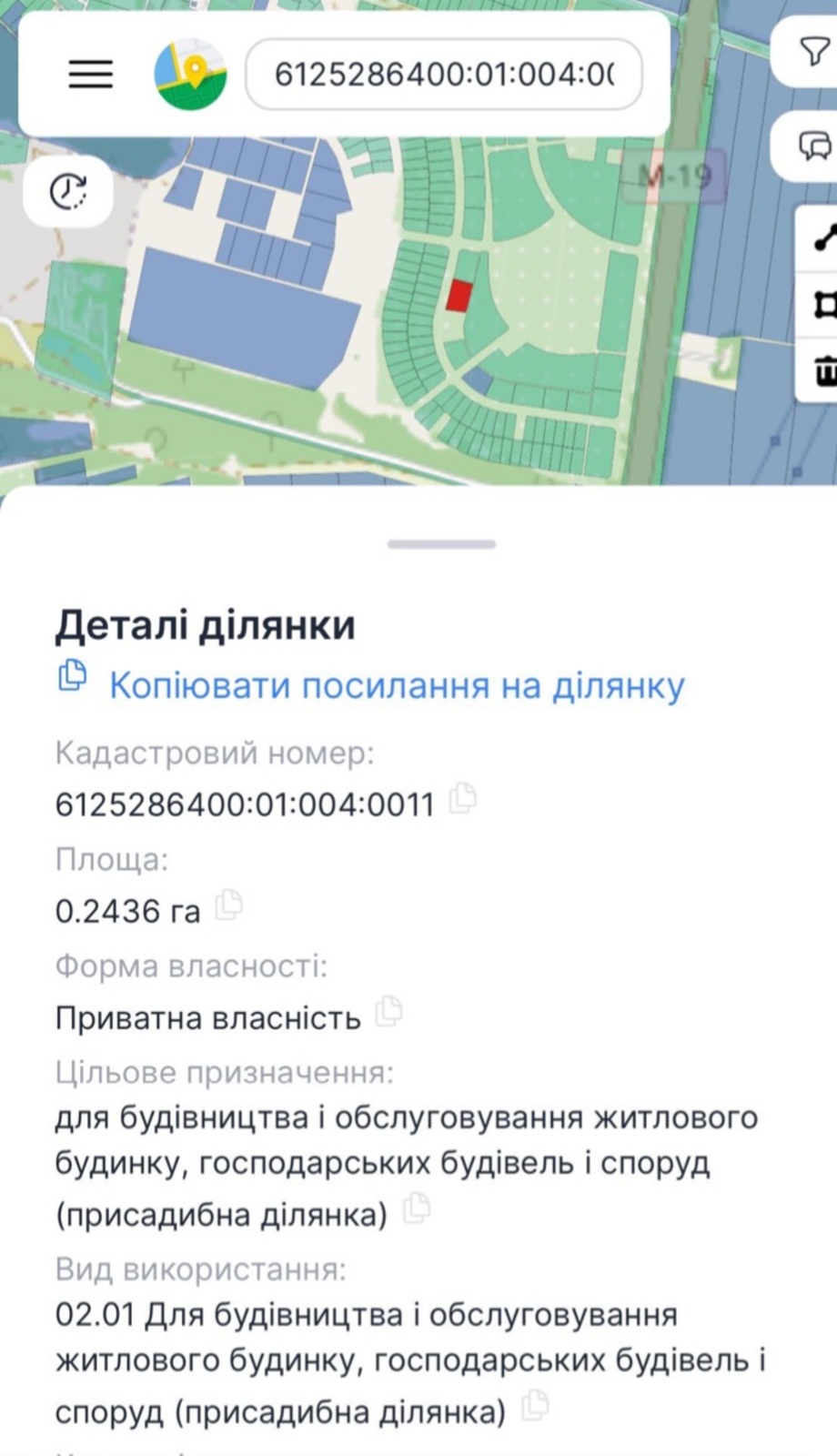The width and height of the screenshot is (837, 1456).
Task: Delete measurements with the trash icon
Action: click(x=823, y=370)
